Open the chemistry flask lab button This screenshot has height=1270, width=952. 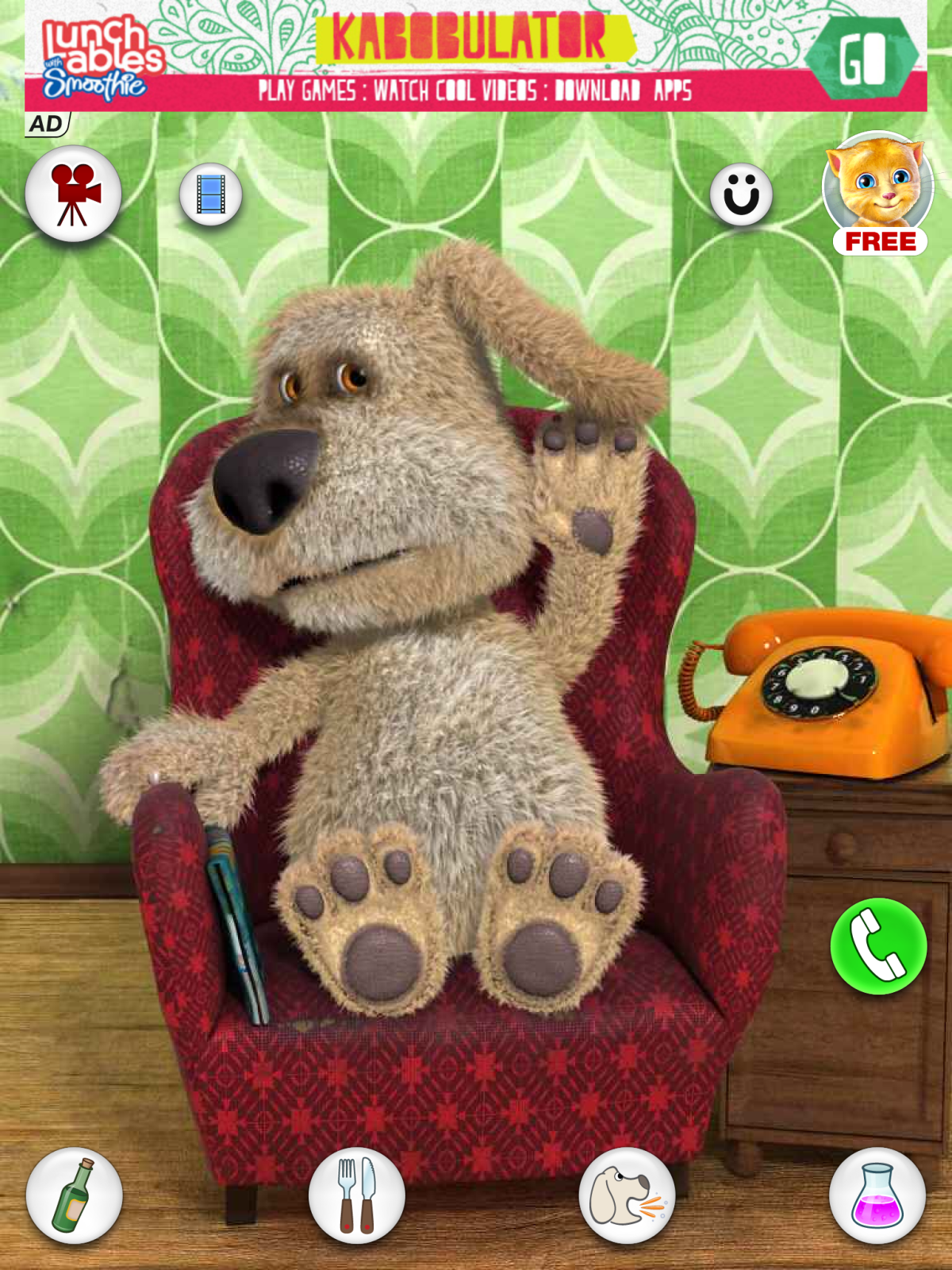(877, 1195)
